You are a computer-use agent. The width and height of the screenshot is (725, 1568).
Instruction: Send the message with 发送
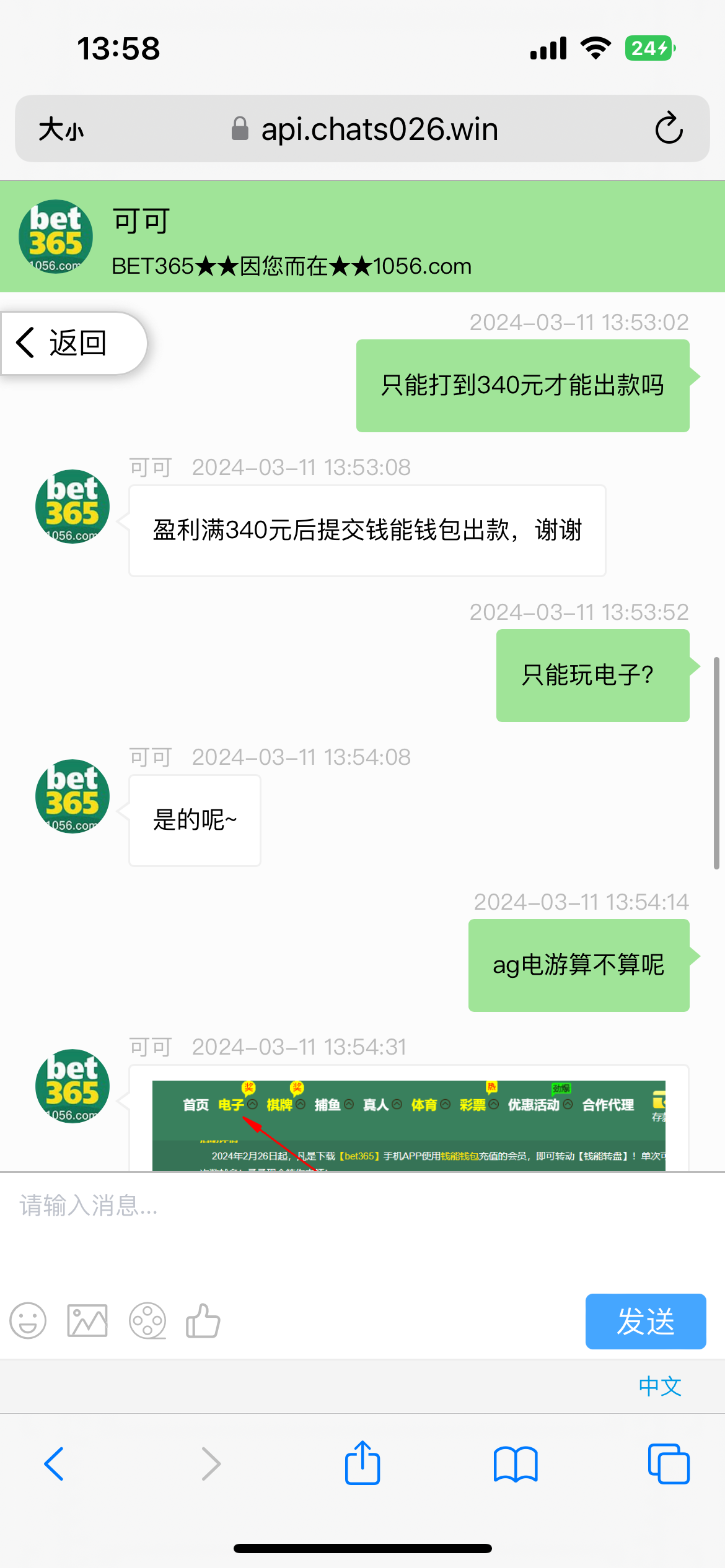645,1321
